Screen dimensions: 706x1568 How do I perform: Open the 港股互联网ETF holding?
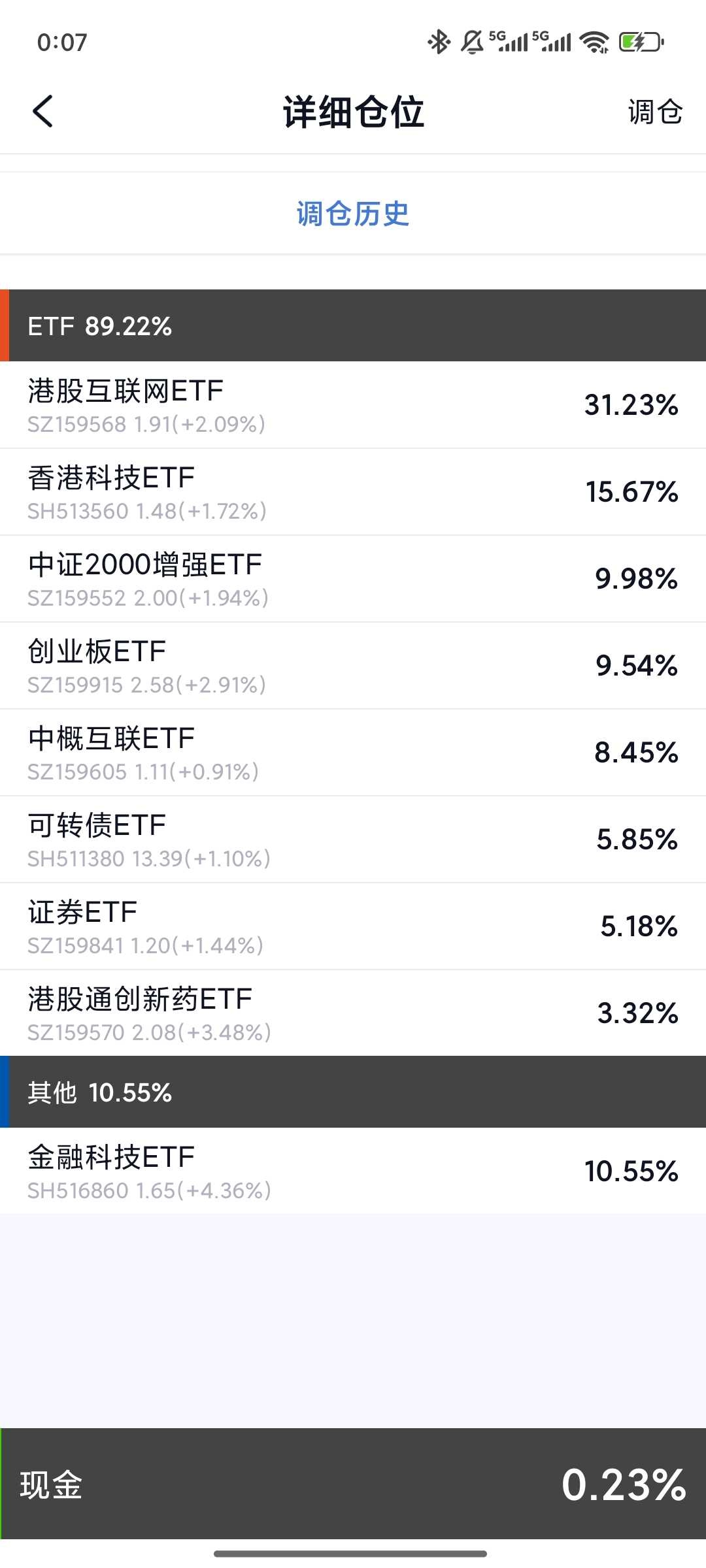[353, 405]
